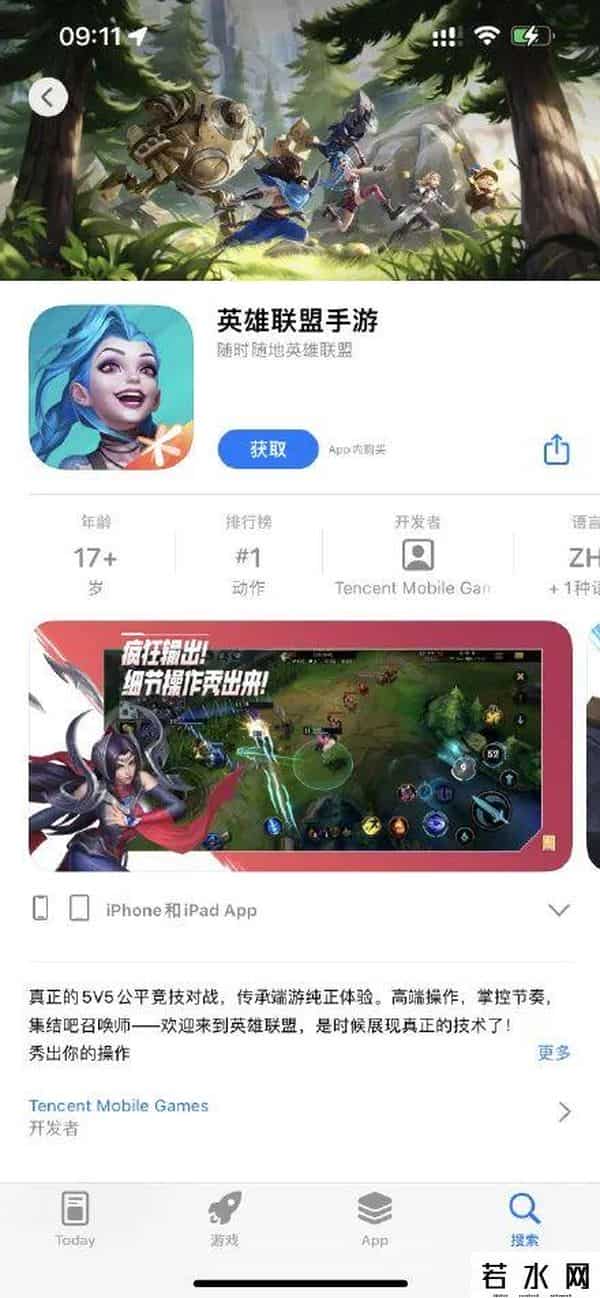Go back using the arrow button
Image resolution: width=600 pixels, height=1298 pixels.
pos(48,98)
